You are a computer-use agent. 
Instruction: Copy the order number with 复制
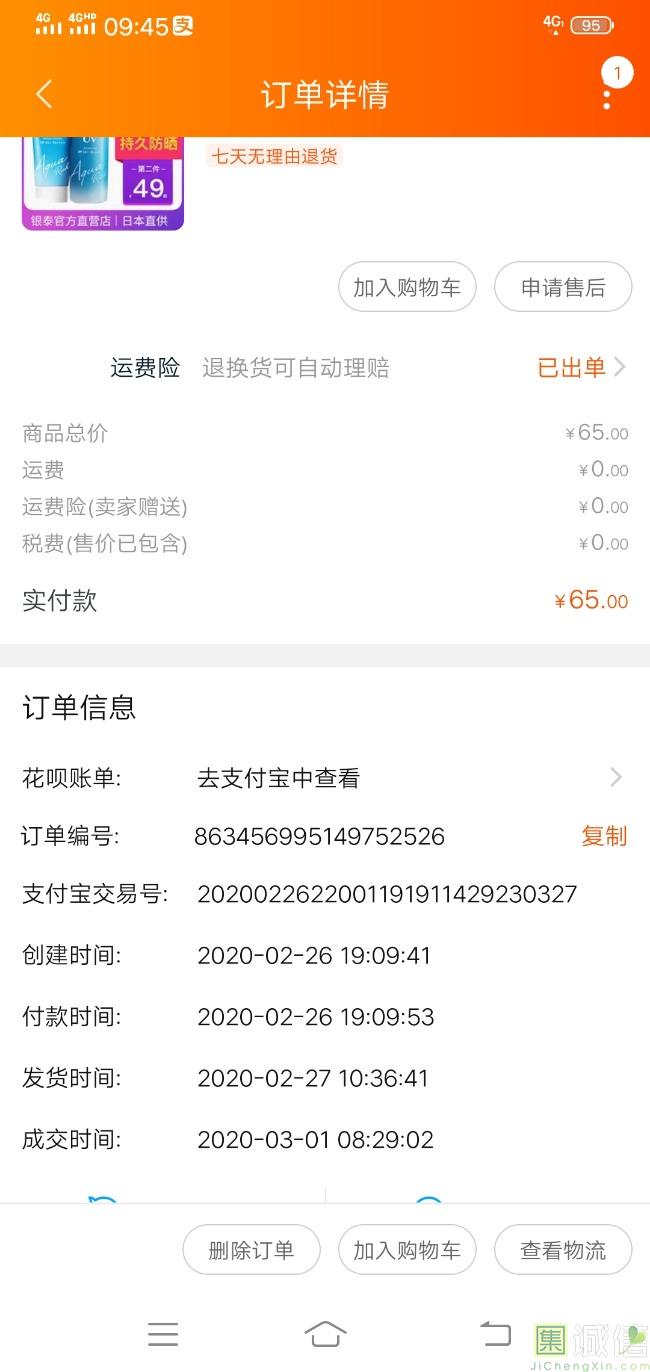604,836
